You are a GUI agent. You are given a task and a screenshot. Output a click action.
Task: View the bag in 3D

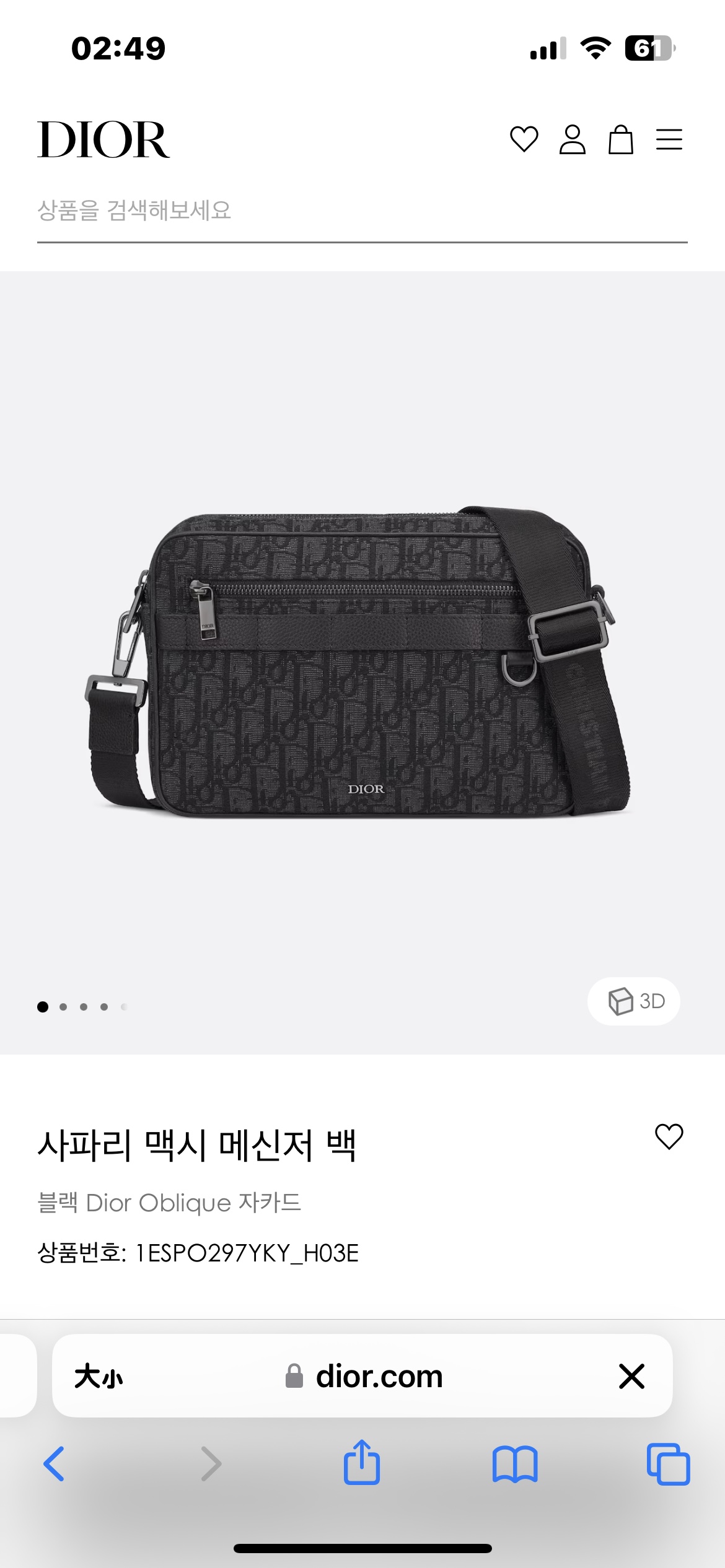[x=634, y=1001]
